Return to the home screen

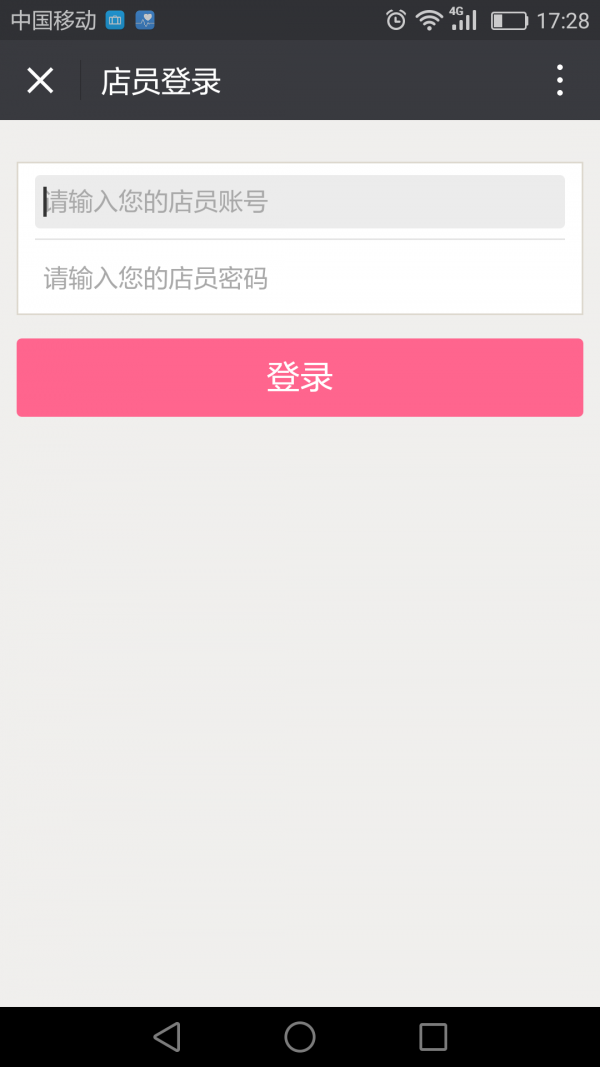[x=300, y=1037]
